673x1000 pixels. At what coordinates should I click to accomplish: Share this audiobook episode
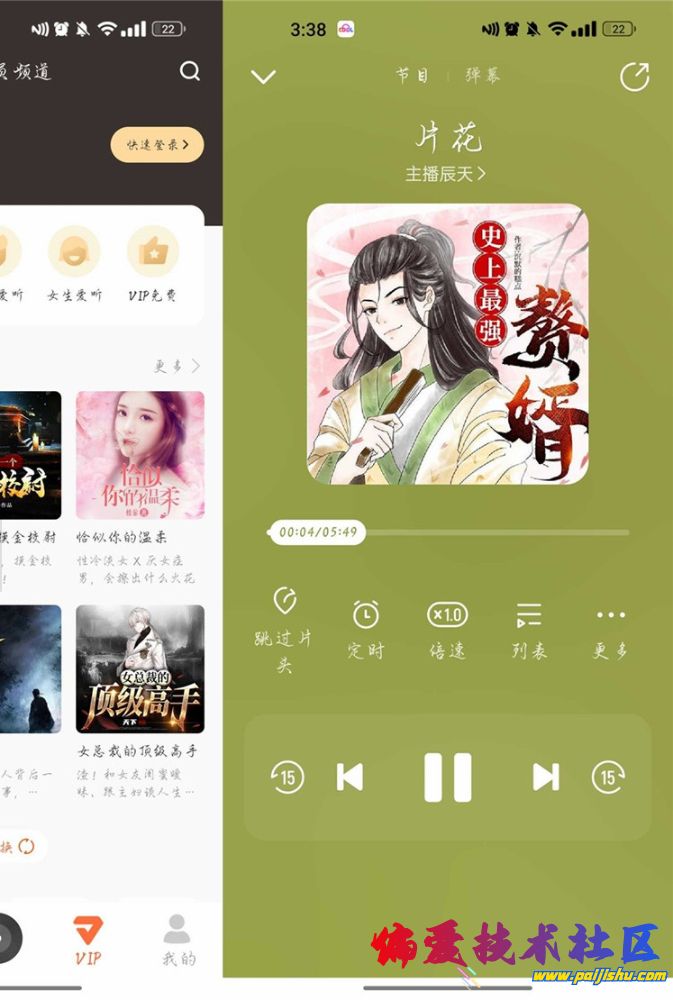(x=634, y=77)
